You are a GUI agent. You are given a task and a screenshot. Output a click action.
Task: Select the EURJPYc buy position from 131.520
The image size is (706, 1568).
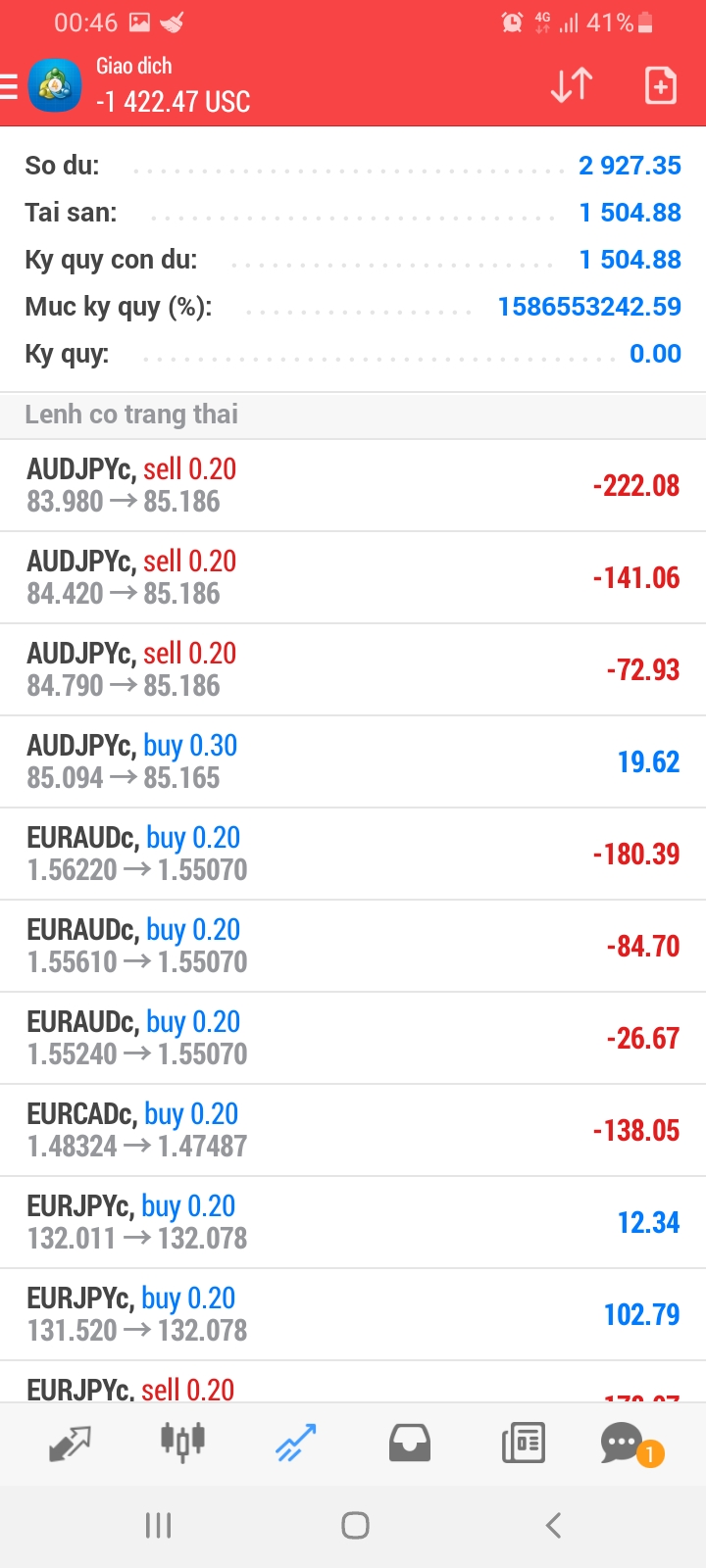(x=353, y=1314)
